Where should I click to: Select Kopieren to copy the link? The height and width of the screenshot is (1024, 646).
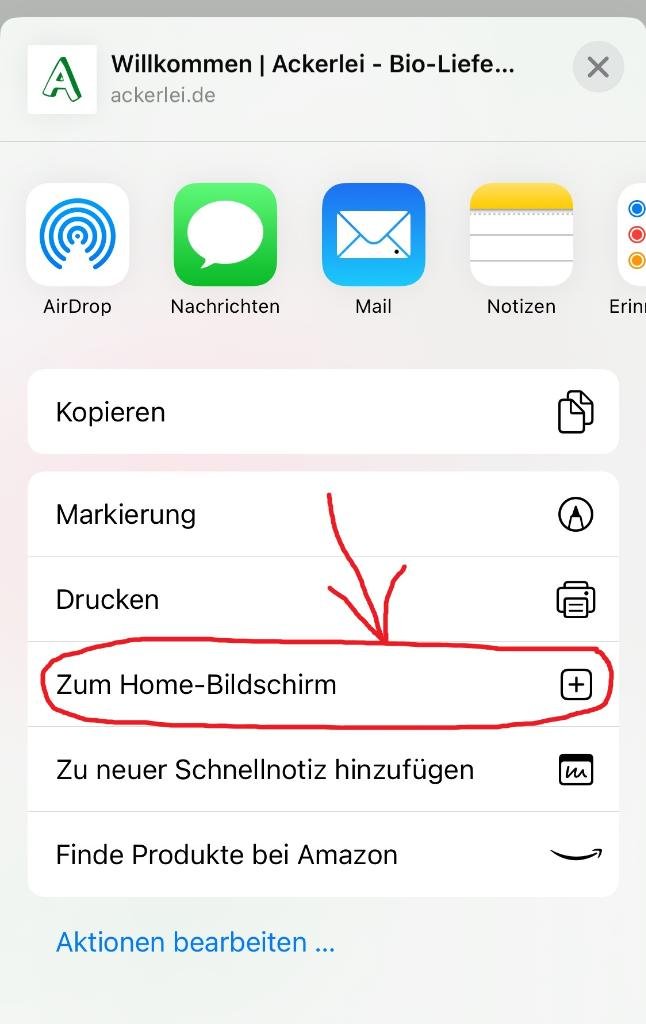click(323, 412)
